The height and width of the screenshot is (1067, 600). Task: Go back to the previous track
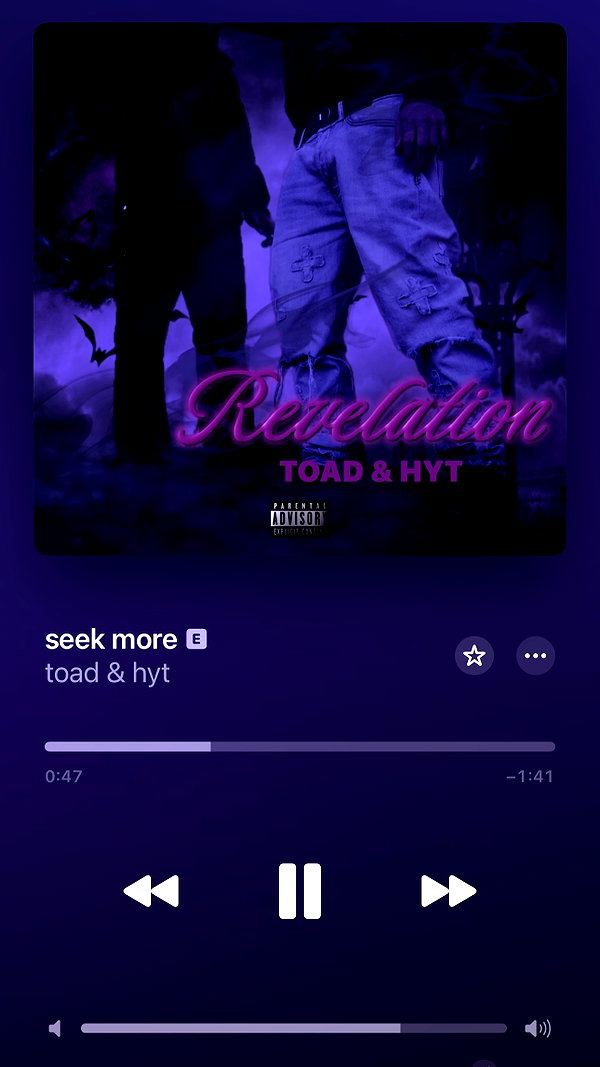point(151,891)
